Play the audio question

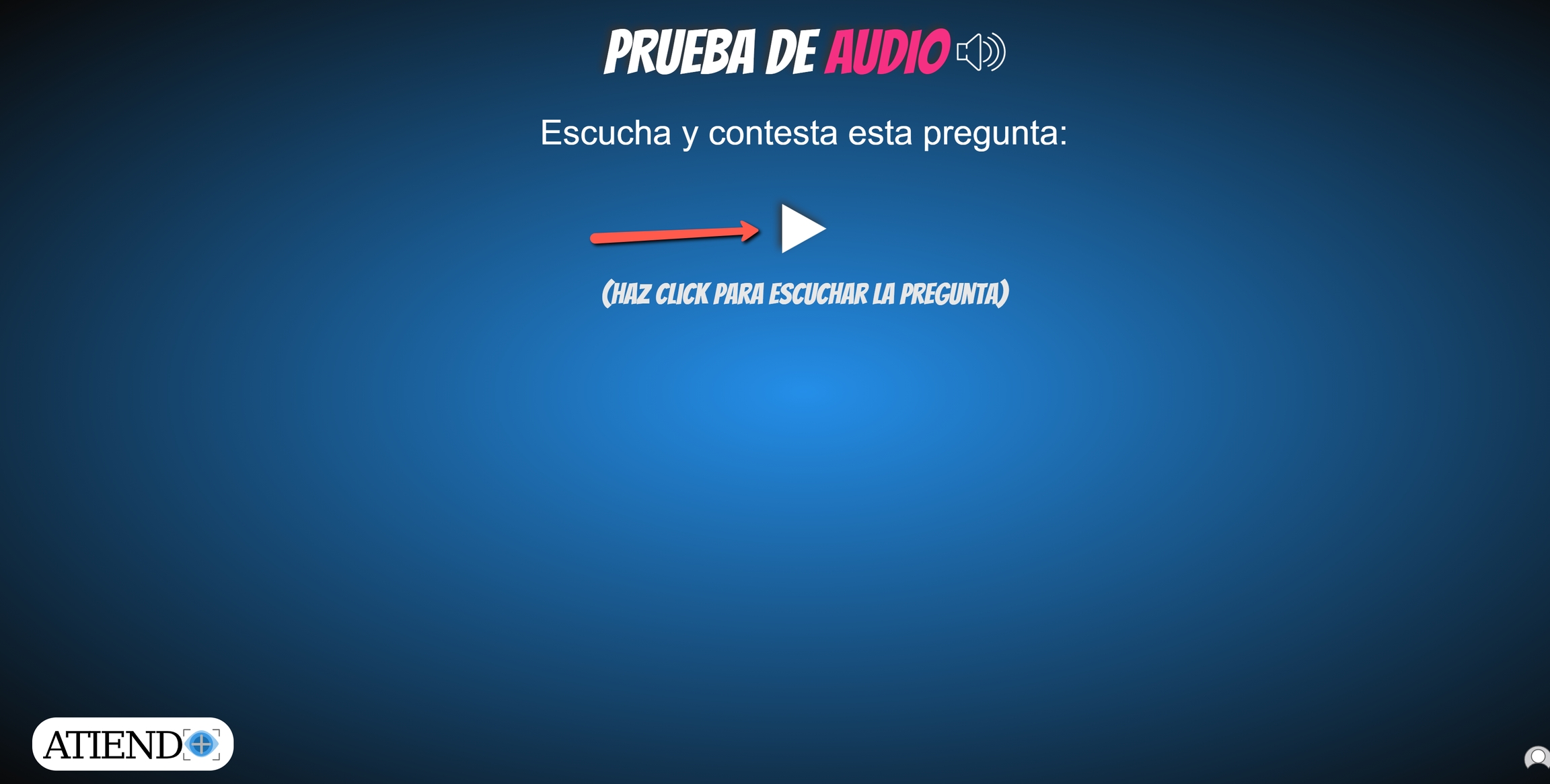click(801, 229)
